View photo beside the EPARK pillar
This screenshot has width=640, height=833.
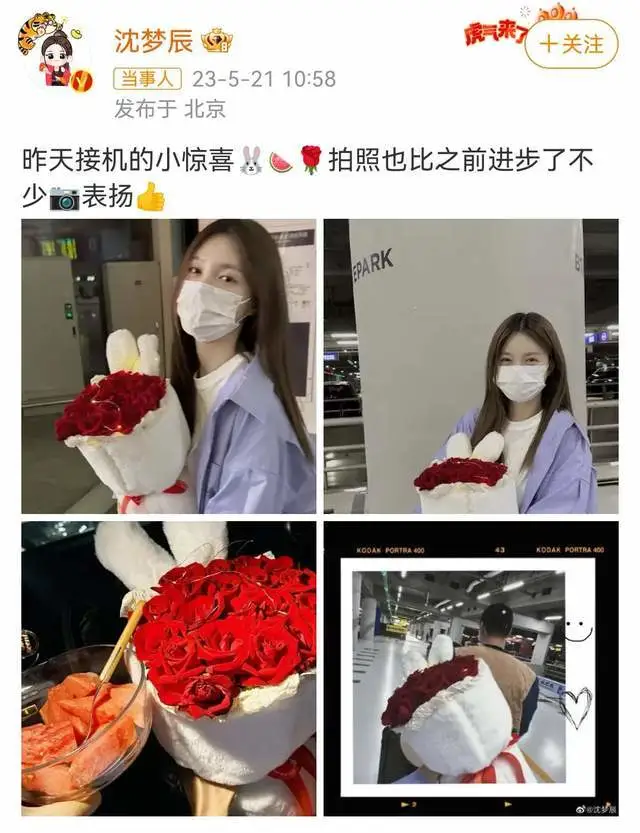pyautogui.click(x=470, y=366)
